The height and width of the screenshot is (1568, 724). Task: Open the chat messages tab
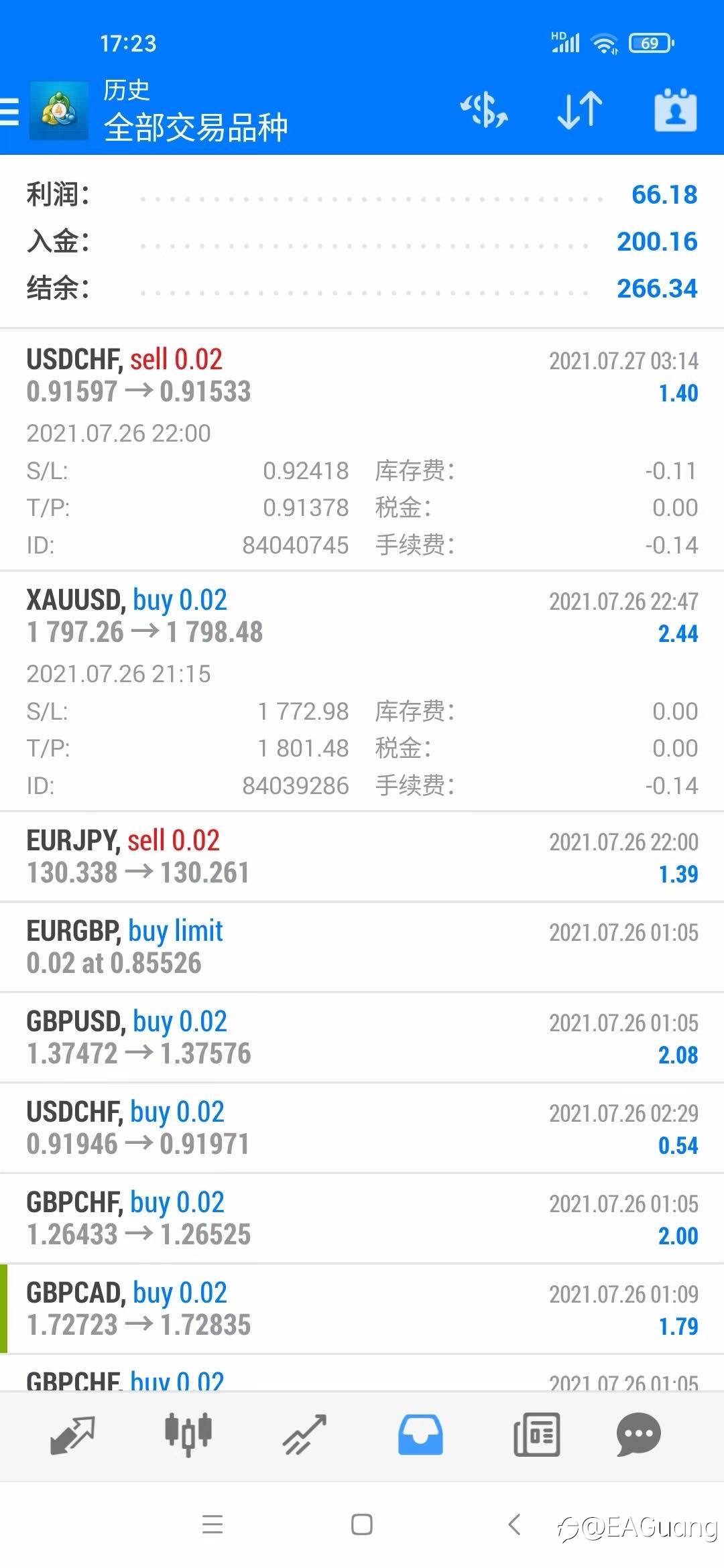(638, 1435)
